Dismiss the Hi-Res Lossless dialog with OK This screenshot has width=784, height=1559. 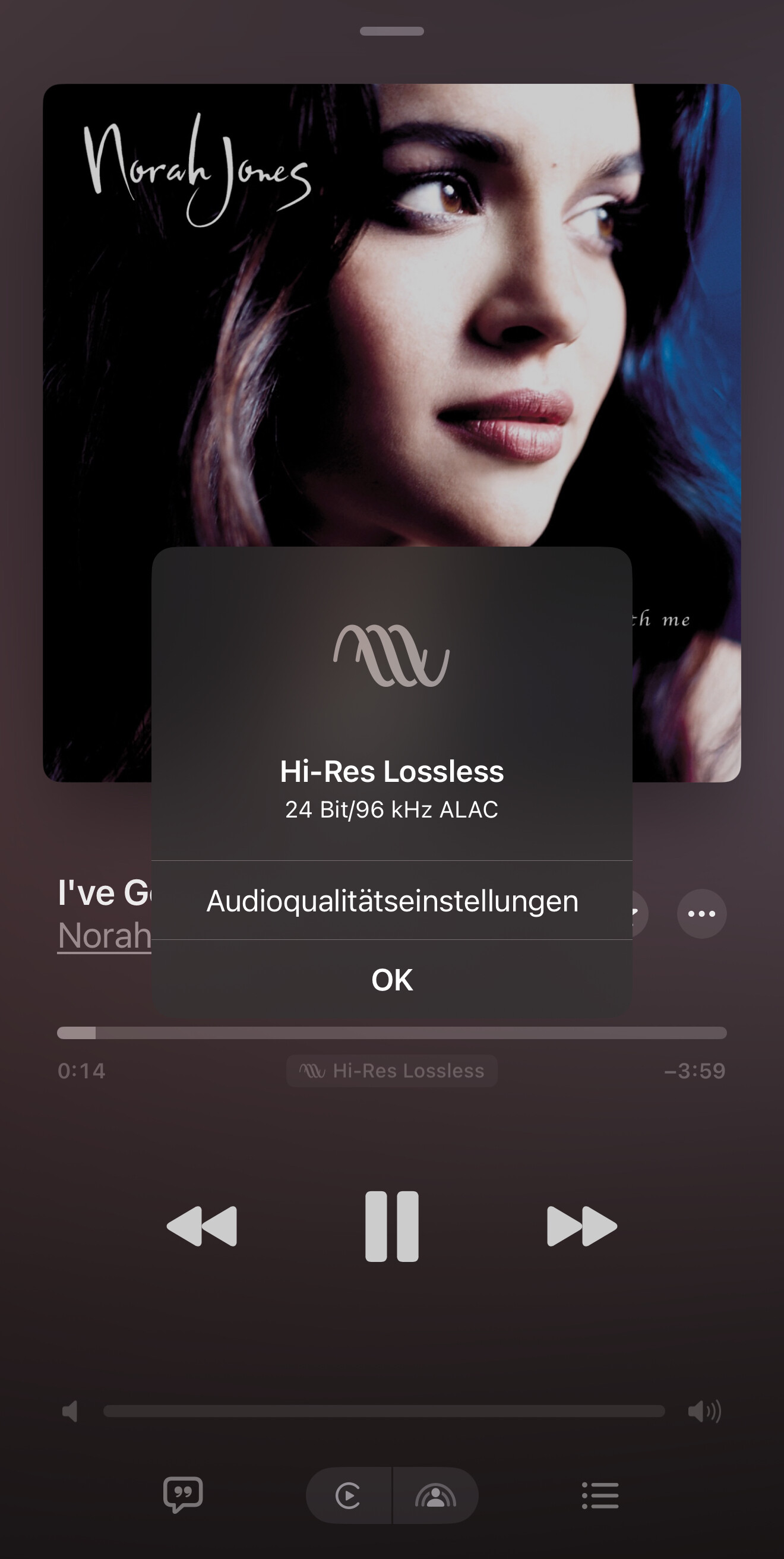pyautogui.click(x=392, y=979)
